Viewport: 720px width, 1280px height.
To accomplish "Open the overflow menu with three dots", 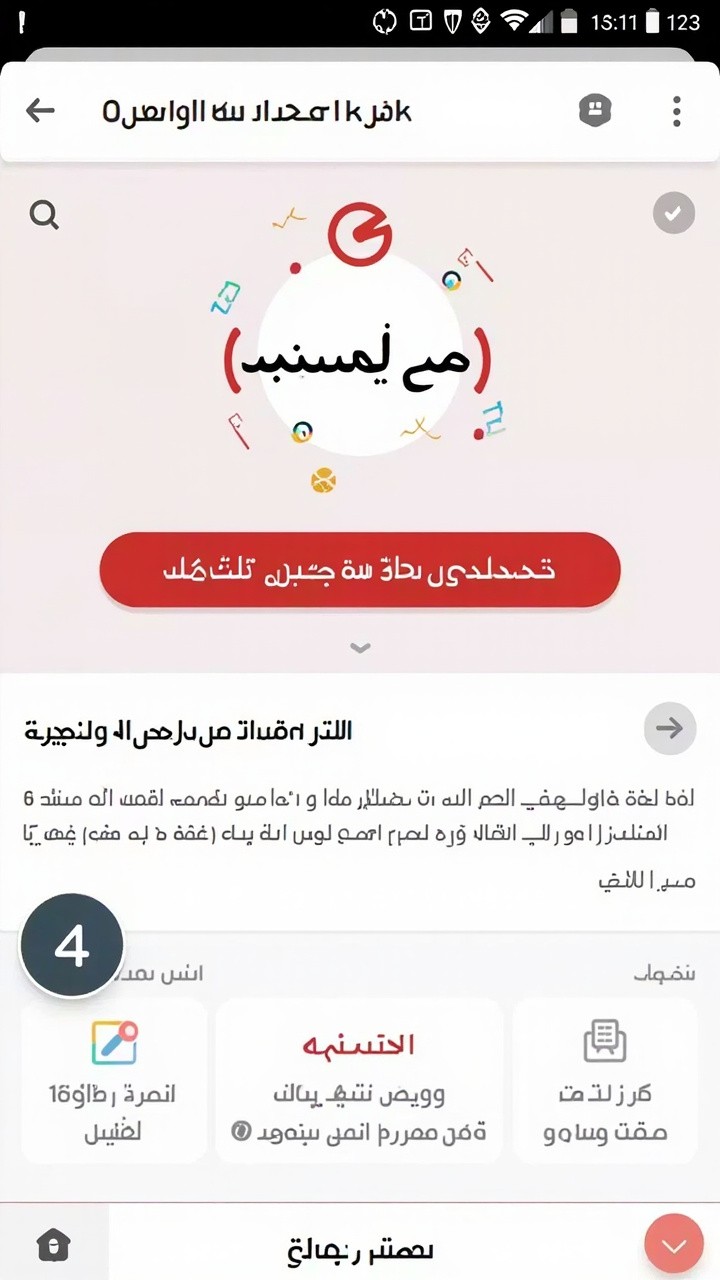I will pyautogui.click(x=677, y=111).
